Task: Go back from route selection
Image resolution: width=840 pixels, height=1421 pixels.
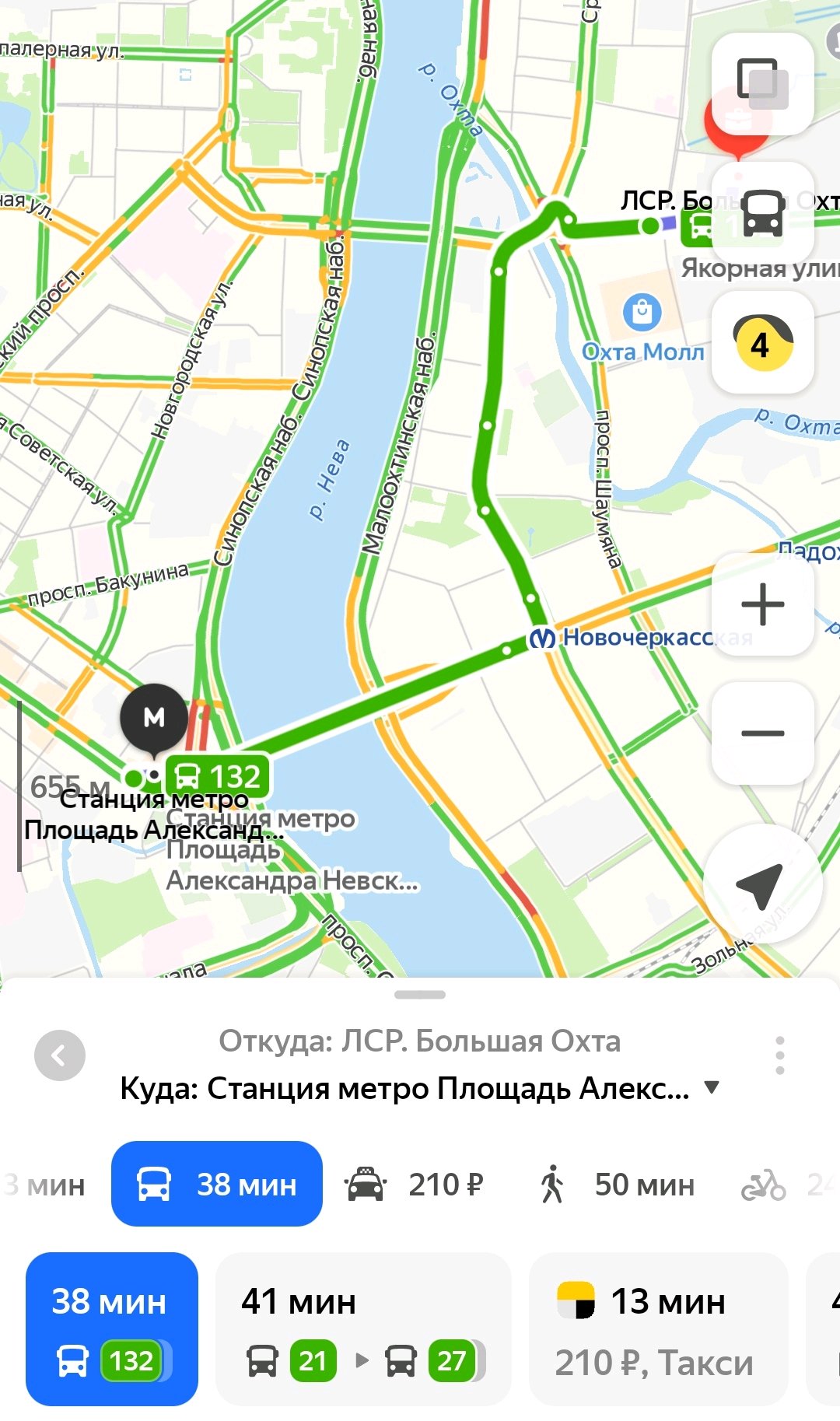Action: 60,1055
